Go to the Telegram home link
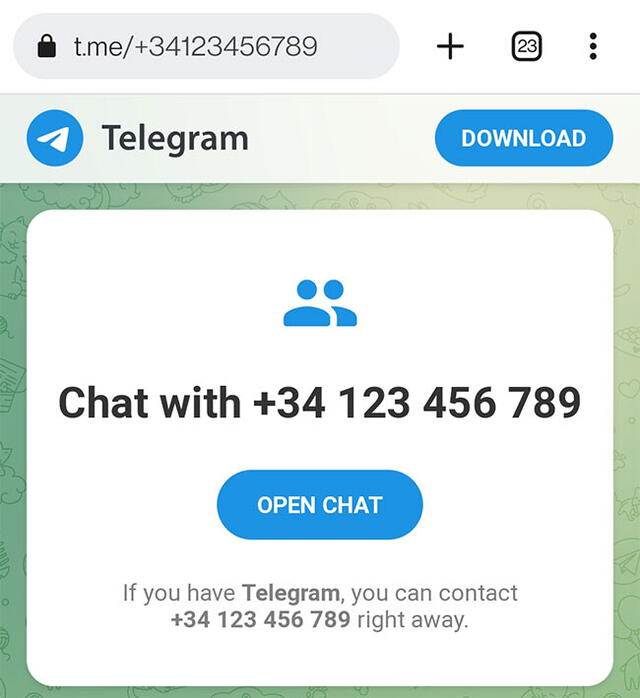The height and width of the screenshot is (698, 640). pos(140,138)
